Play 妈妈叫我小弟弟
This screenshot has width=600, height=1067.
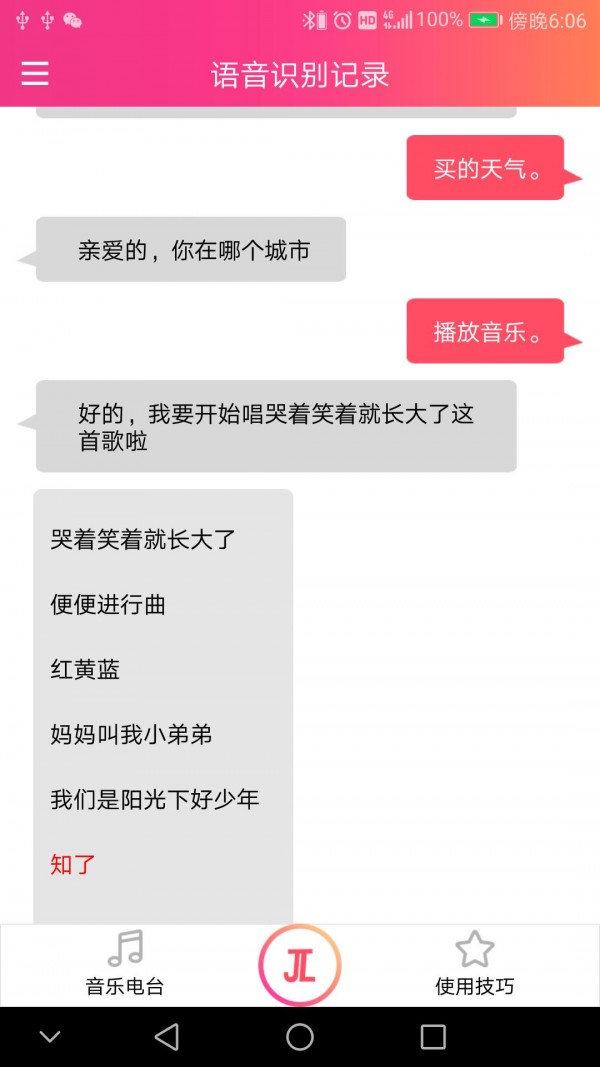pos(131,735)
